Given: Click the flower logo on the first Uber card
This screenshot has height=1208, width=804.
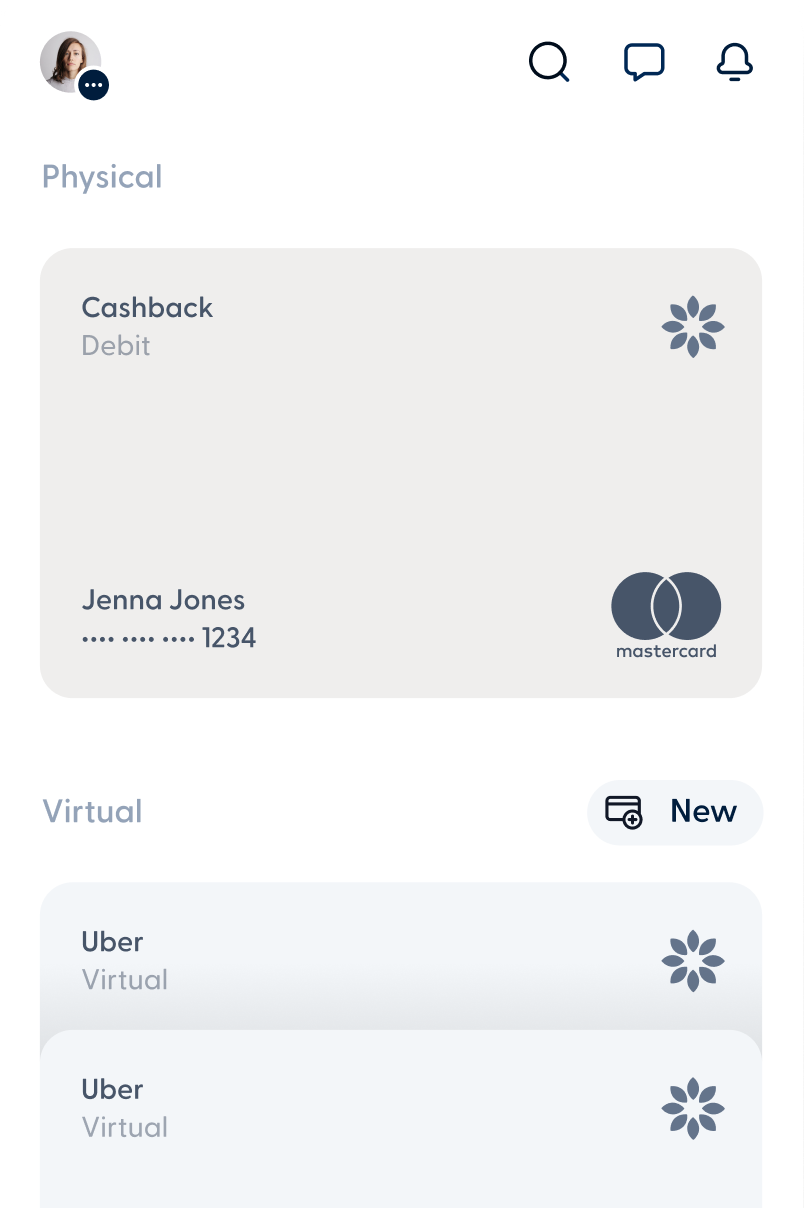Looking at the screenshot, I should [x=693, y=960].
